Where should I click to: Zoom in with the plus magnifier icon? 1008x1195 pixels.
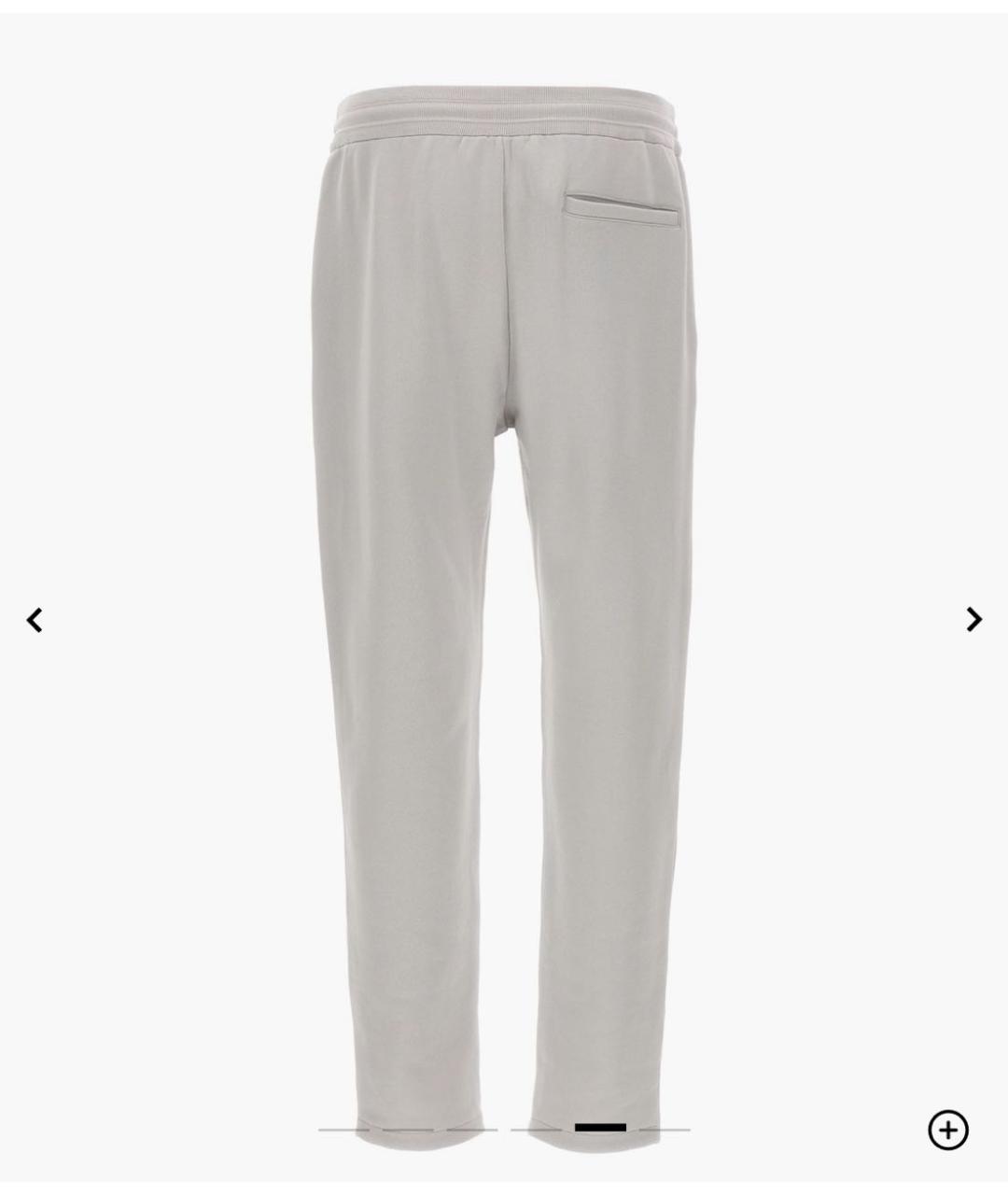tap(947, 1131)
